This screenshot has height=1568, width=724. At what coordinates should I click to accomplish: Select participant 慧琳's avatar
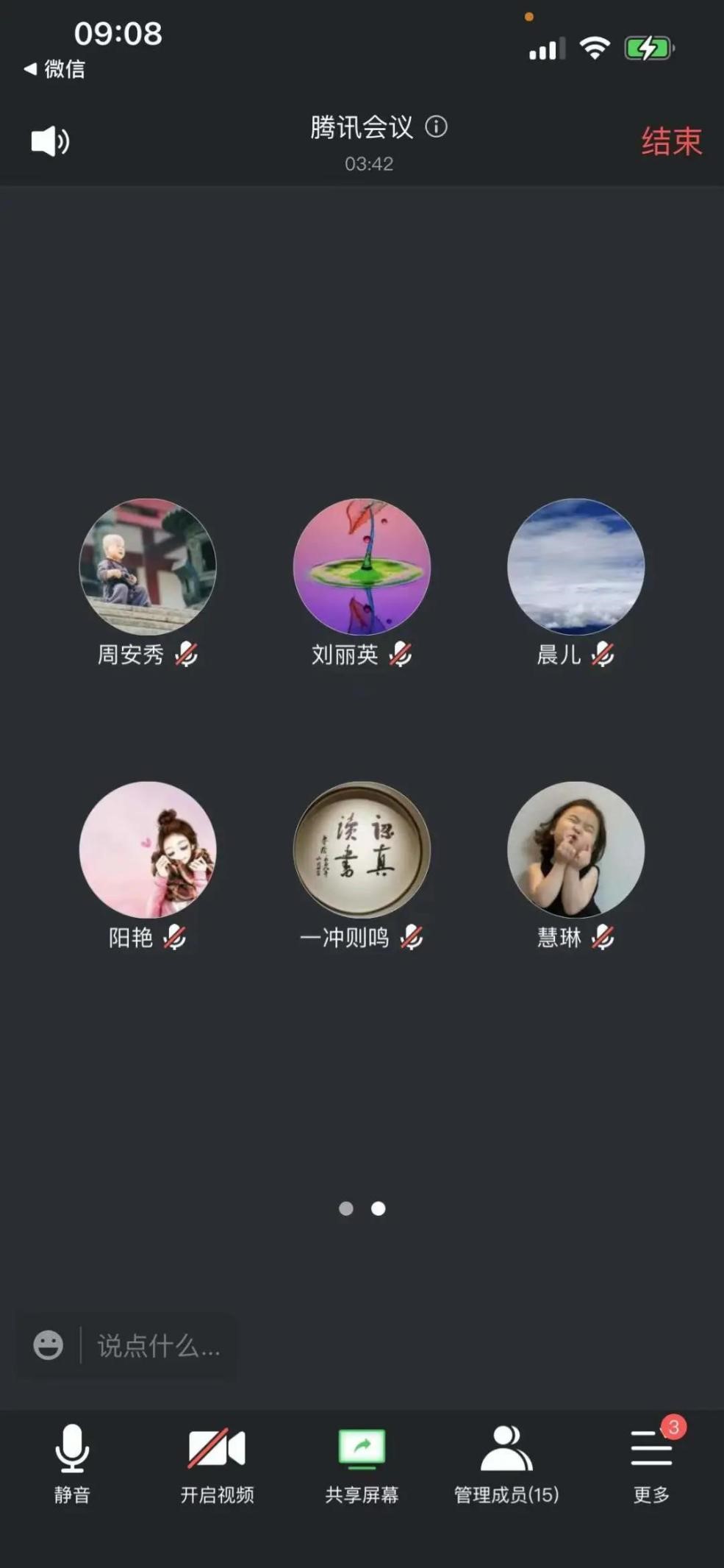pos(576,849)
